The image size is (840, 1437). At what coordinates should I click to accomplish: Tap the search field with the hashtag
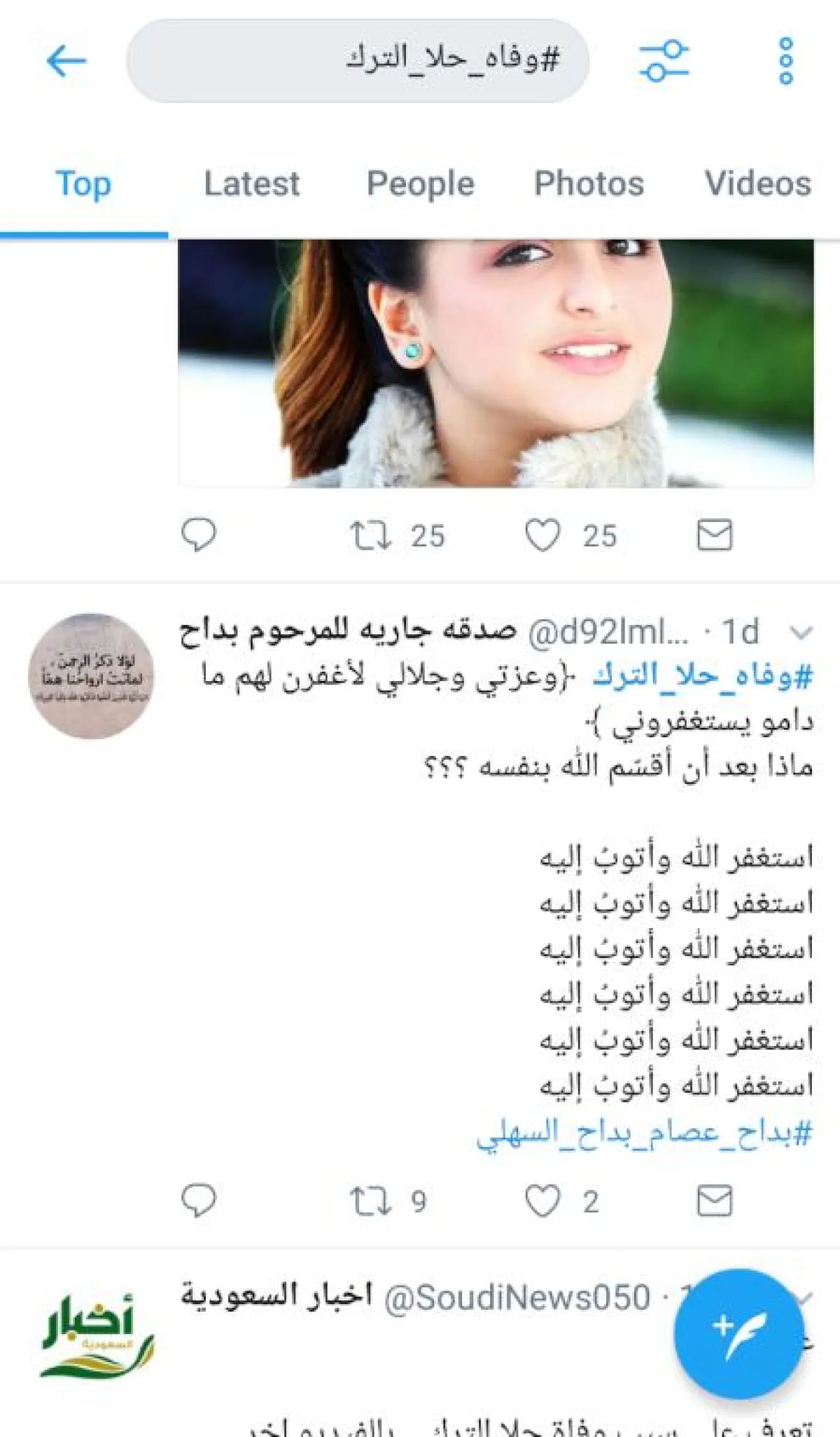pos(357,61)
